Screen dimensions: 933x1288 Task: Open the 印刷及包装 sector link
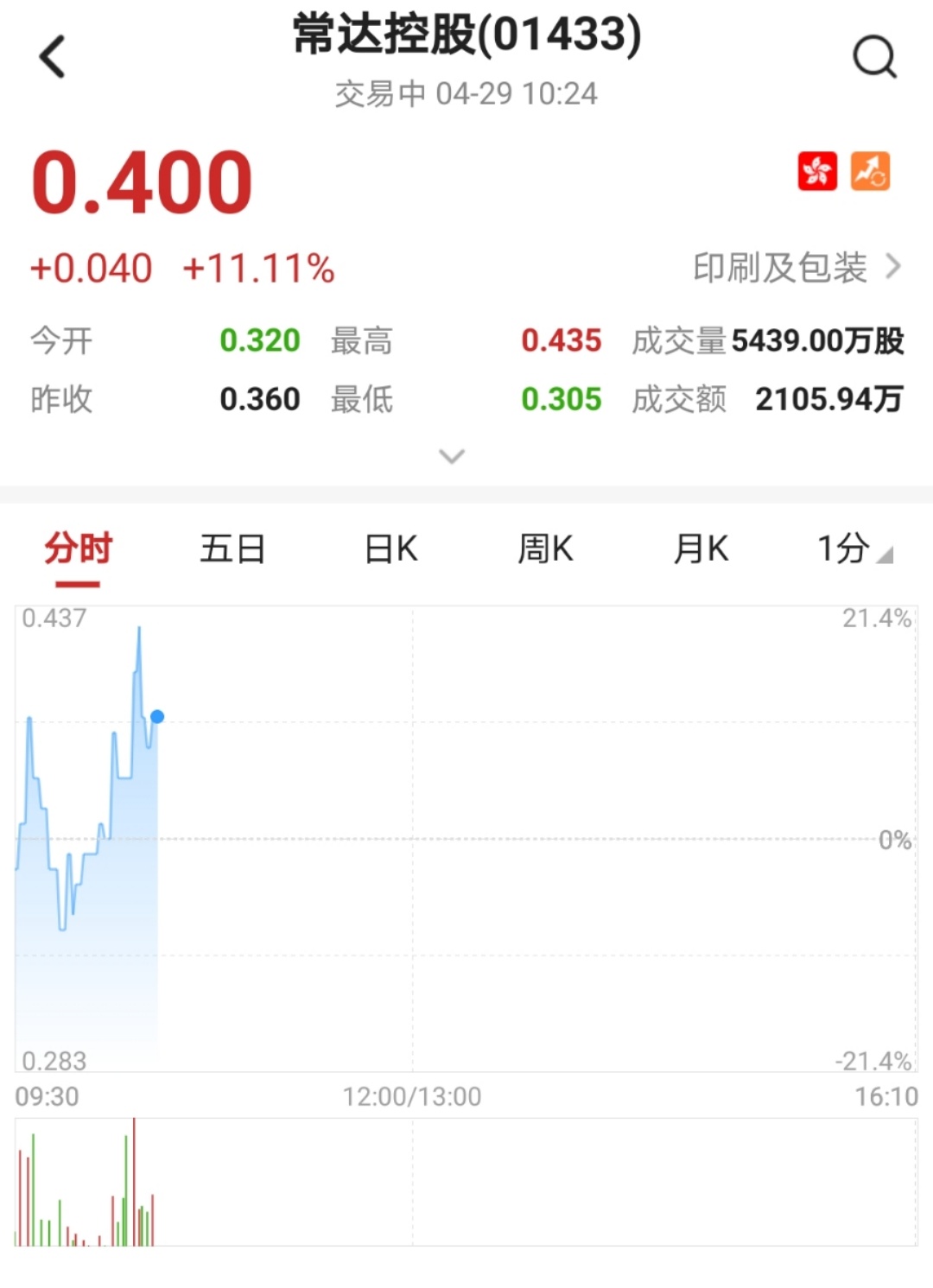point(796,268)
